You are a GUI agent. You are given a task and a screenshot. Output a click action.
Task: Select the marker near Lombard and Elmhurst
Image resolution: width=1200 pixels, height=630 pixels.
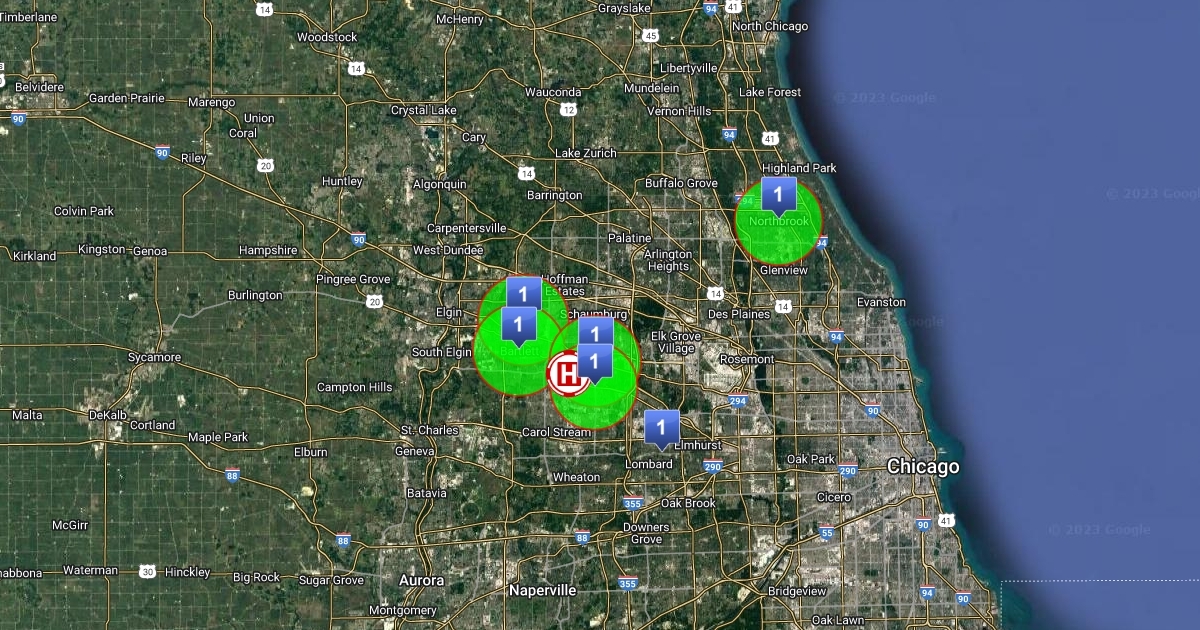click(660, 427)
